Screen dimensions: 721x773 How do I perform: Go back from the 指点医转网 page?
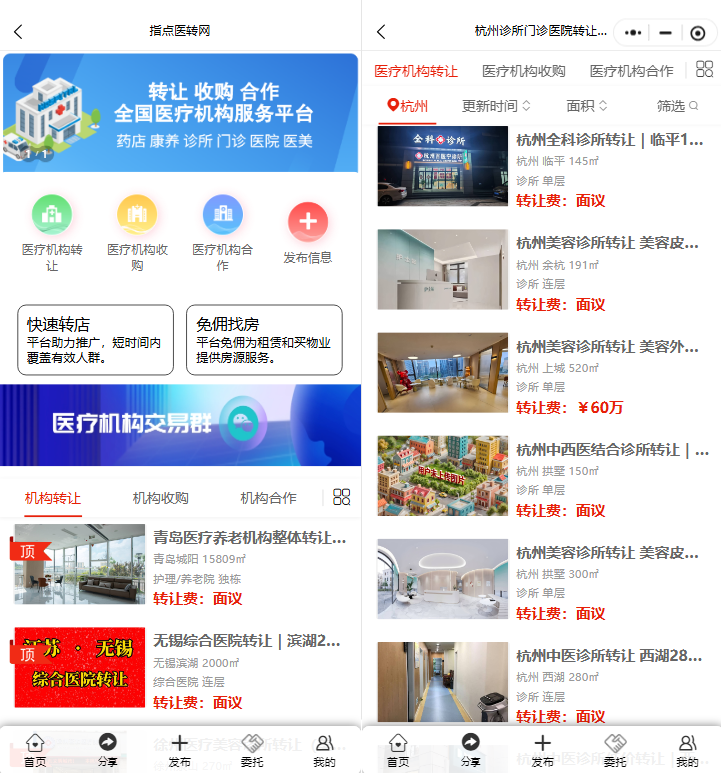[x=18, y=32]
